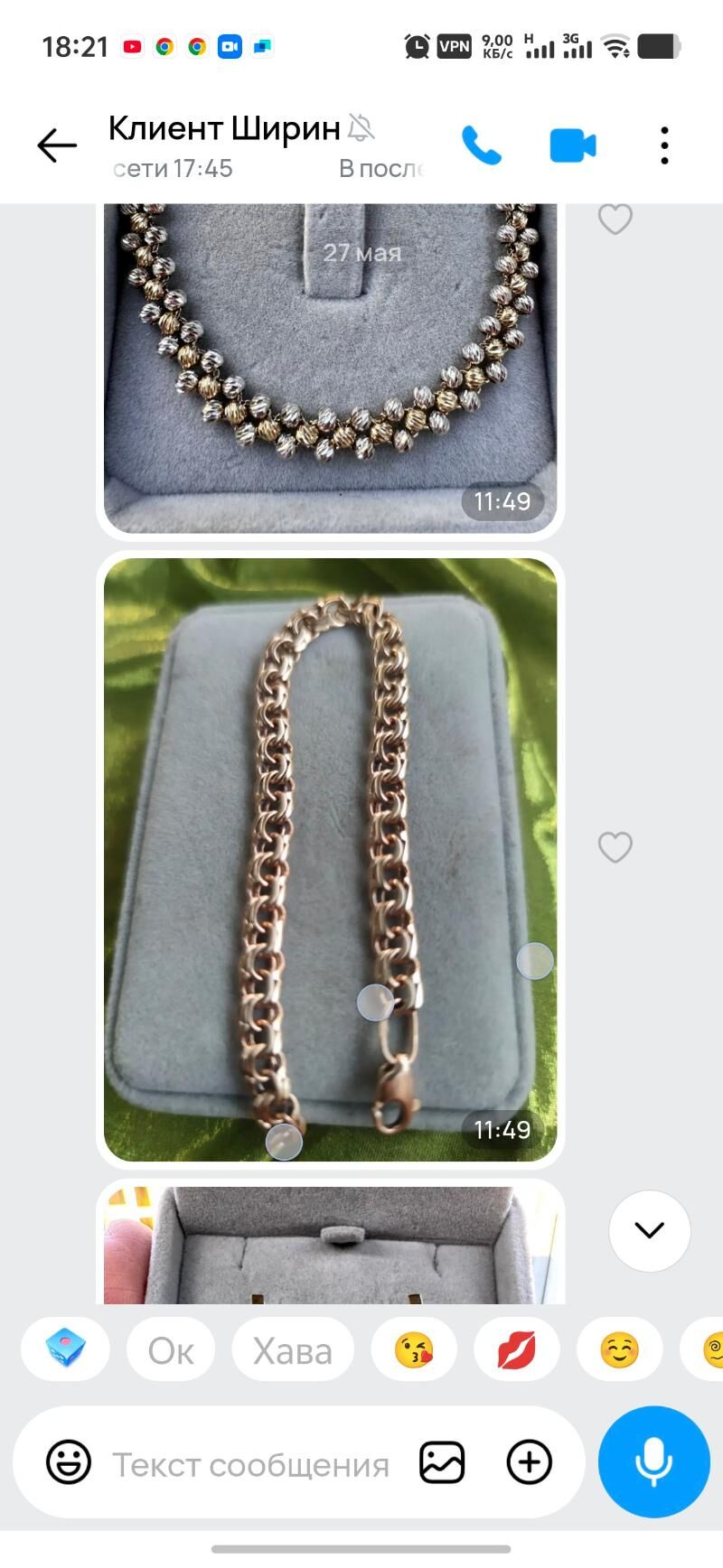This screenshot has width=723, height=1568.
Task: Start a voice call with Клиент Ширин
Action: pyautogui.click(x=481, y=145)
